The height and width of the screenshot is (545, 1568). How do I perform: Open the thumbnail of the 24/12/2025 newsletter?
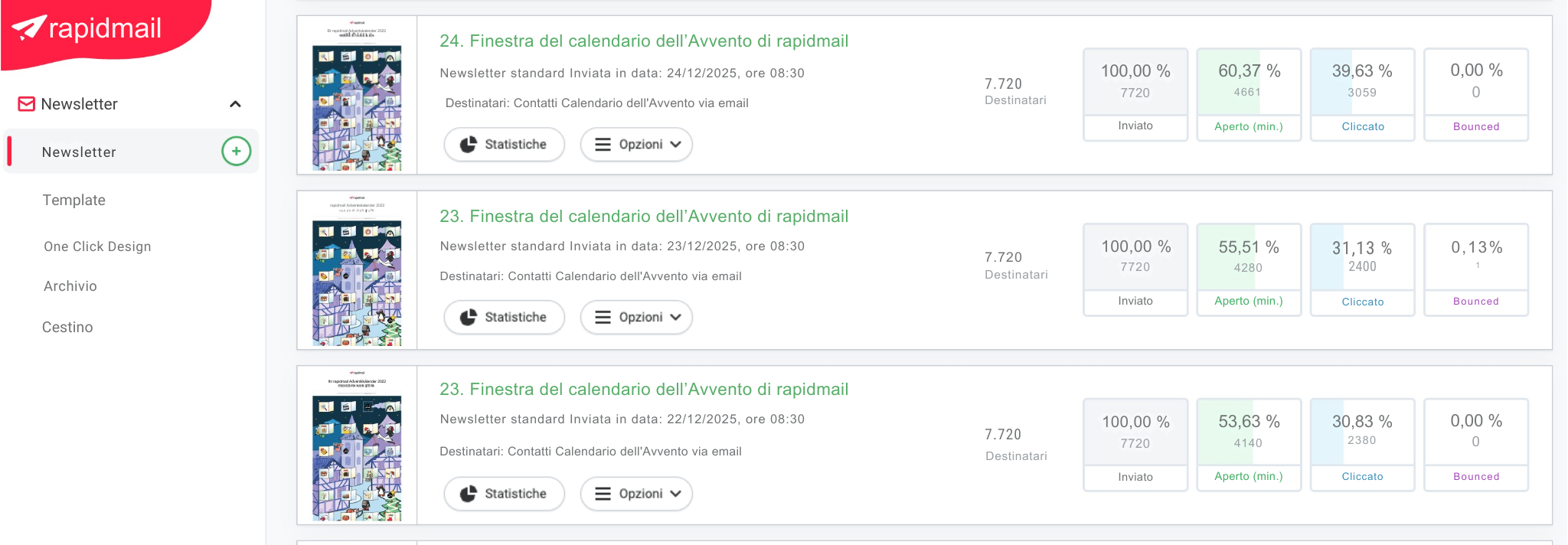[x=357, y=96]
